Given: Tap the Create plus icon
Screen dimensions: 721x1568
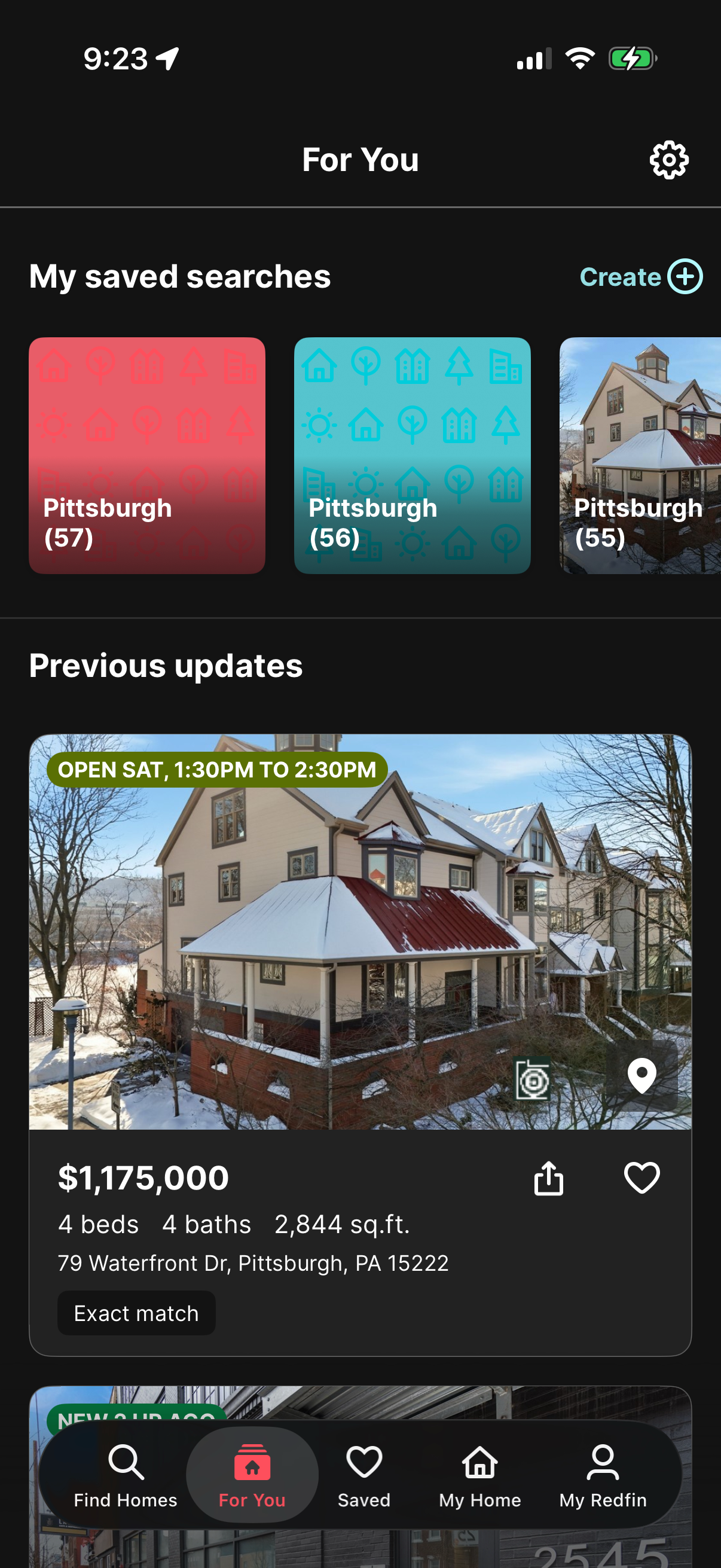Looking at the screenshot, I should point(684,277).
